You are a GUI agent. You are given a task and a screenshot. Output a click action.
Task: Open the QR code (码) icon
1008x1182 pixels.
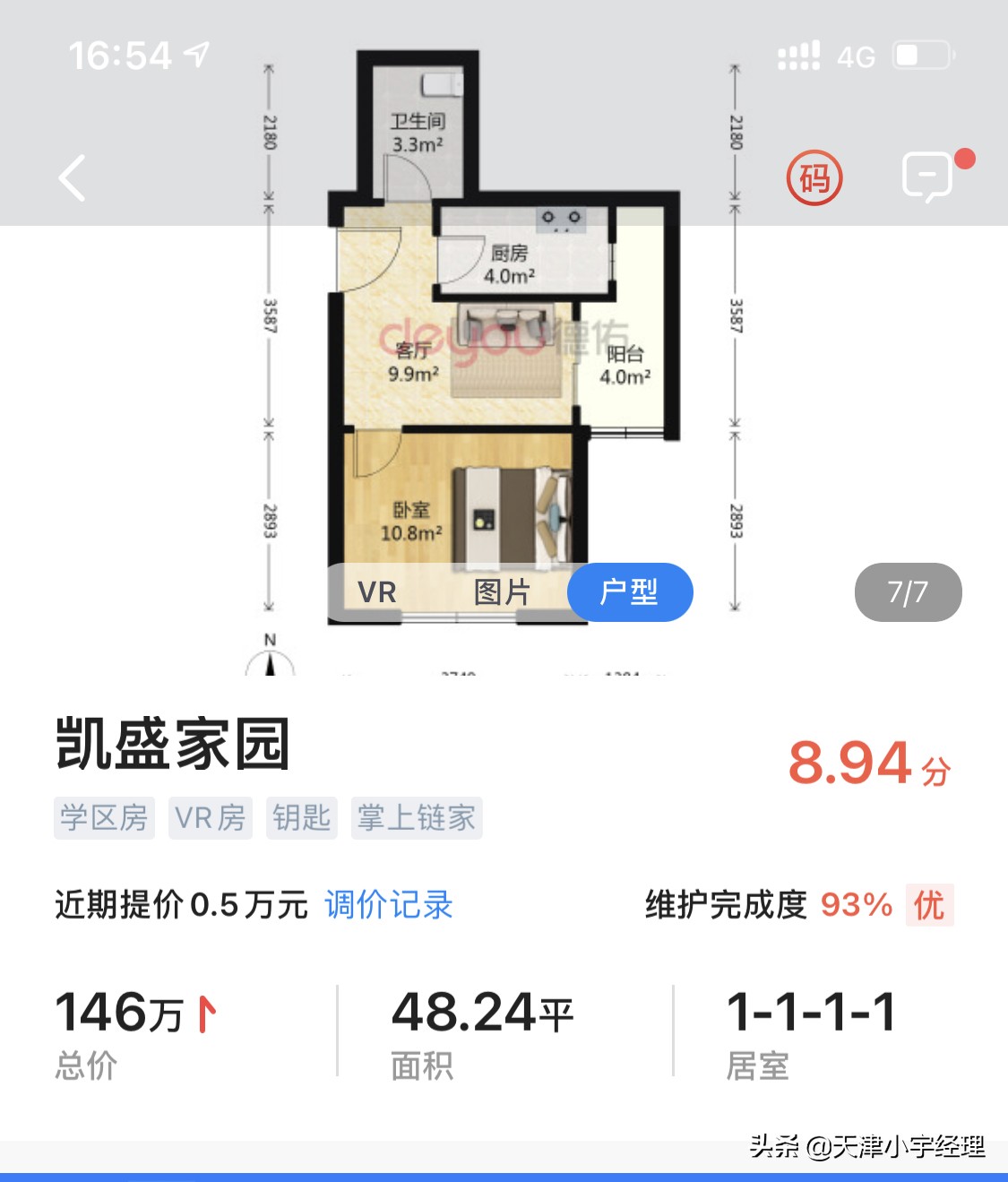click(814, 177)
